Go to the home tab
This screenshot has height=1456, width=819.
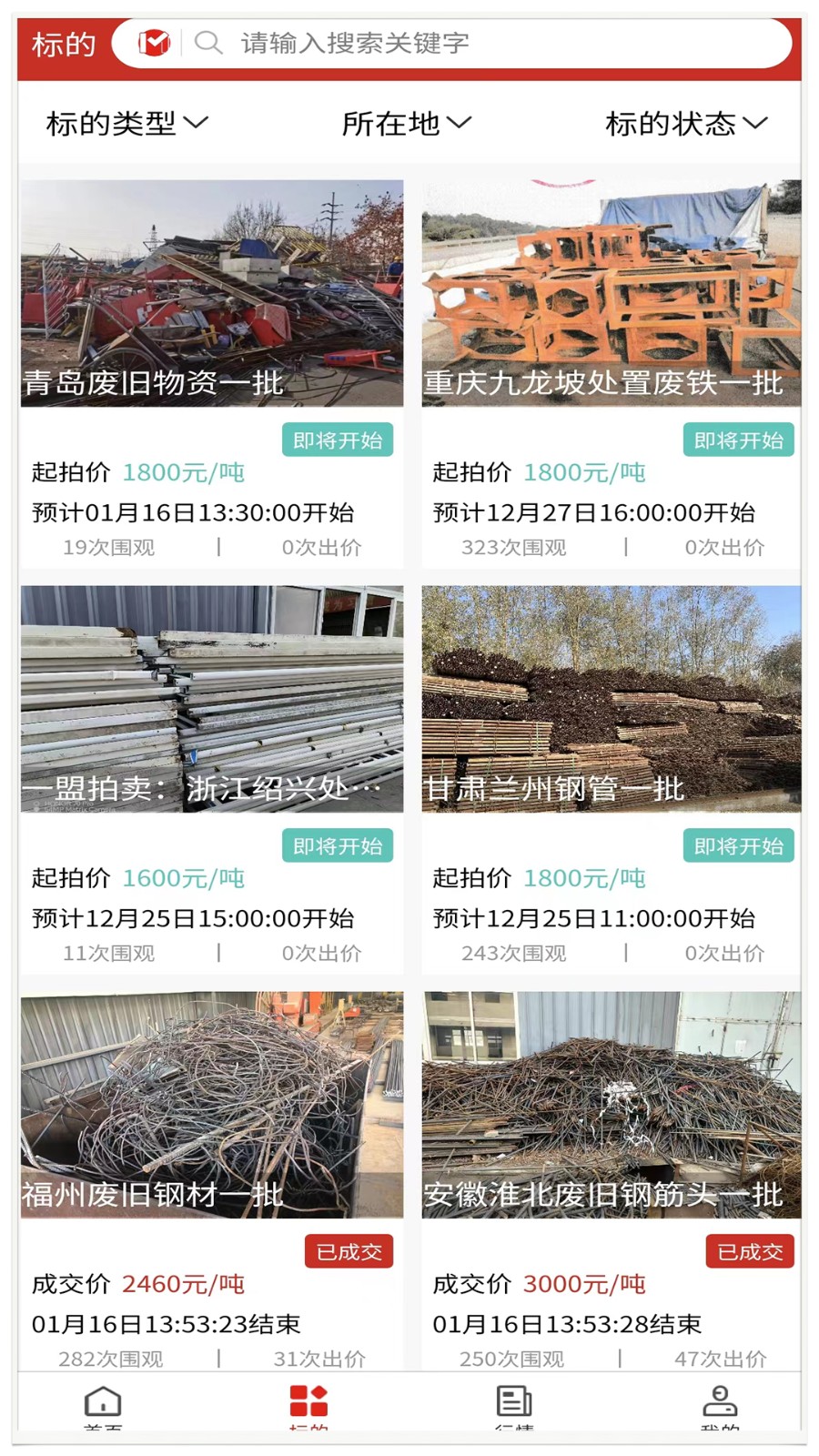point(103,1404)
